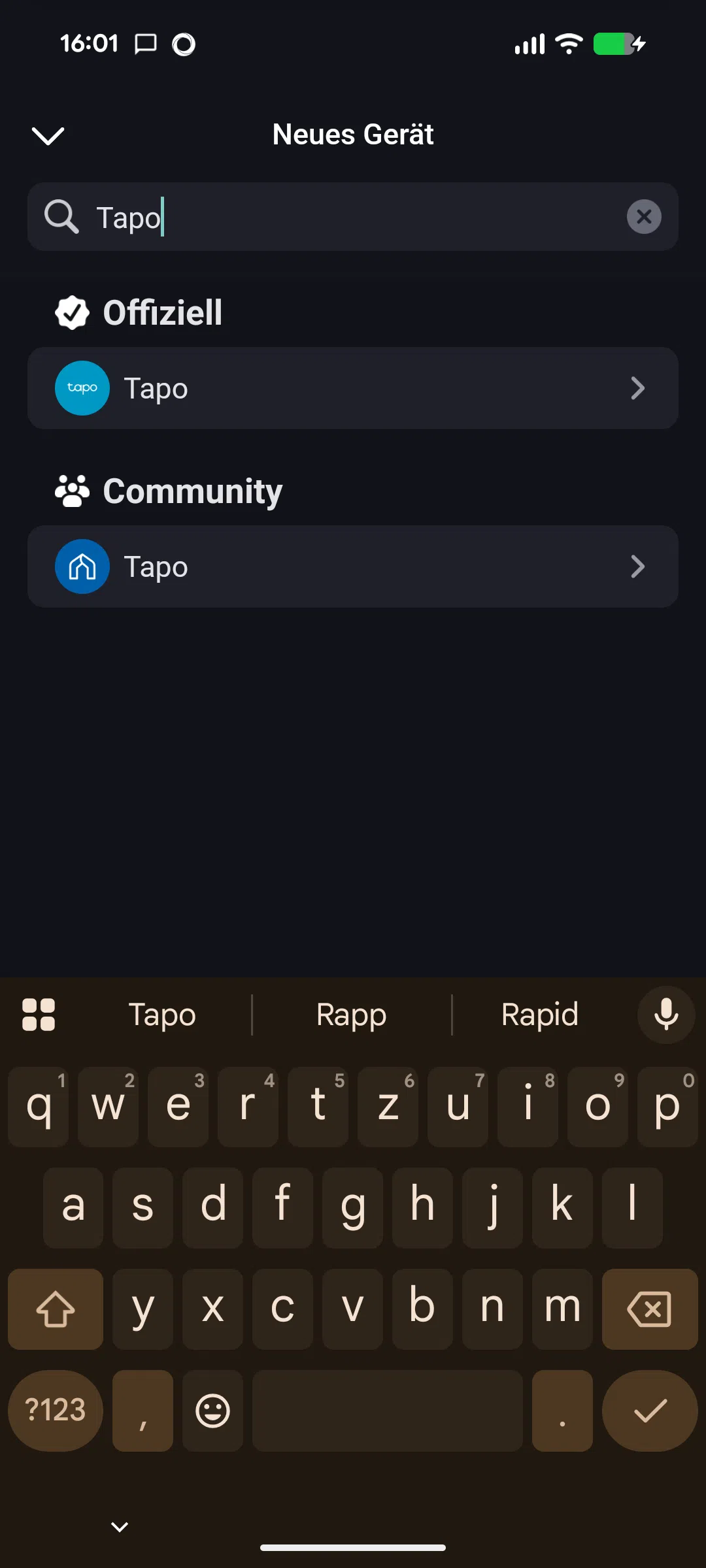Image resolution: width=706 pixels, height=1568 pixels.
Task: Pick the keyboard suggestion Rapp
Action: pyautogui.click(x=351, y=1015)
